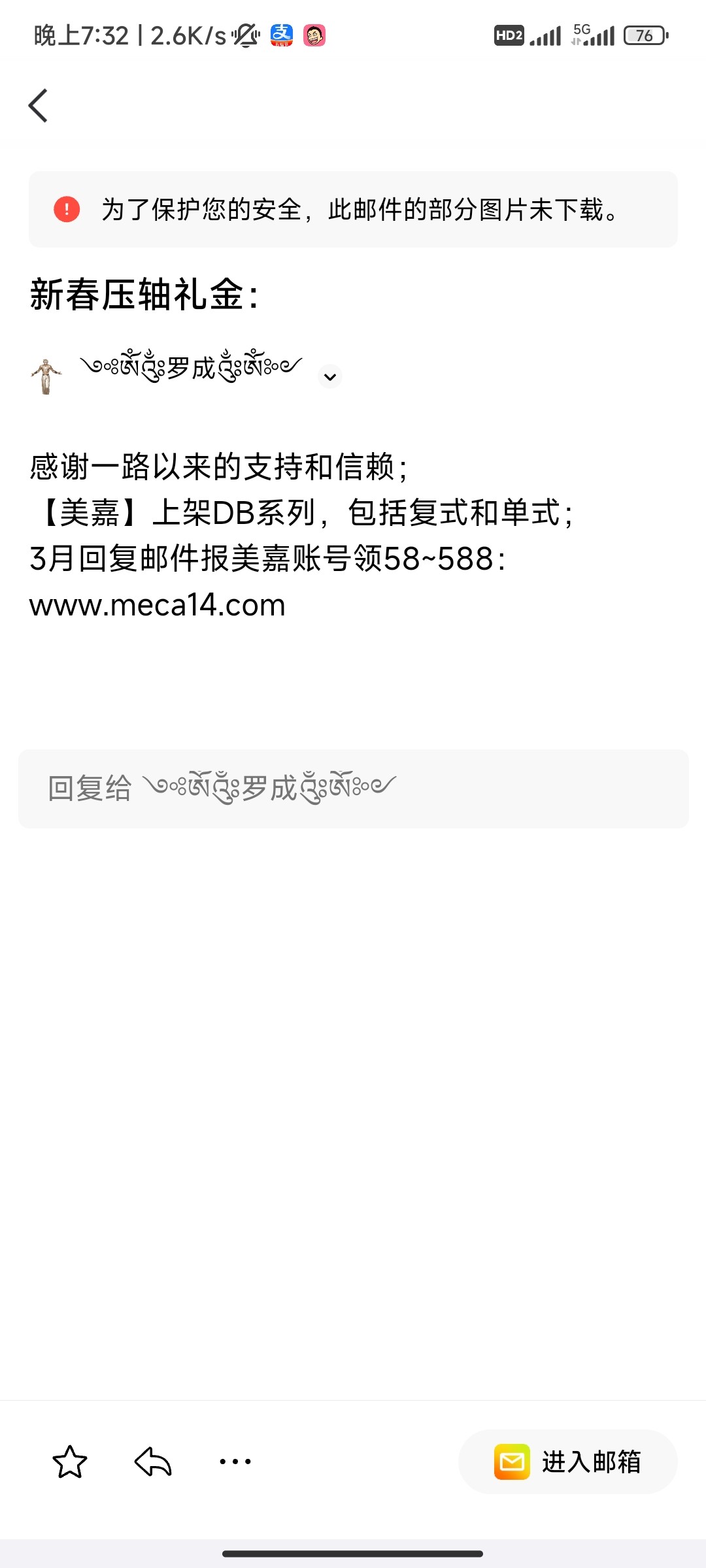
Task: Tap the reply-to-罗成 input box
Action: [x=353, y=789]
